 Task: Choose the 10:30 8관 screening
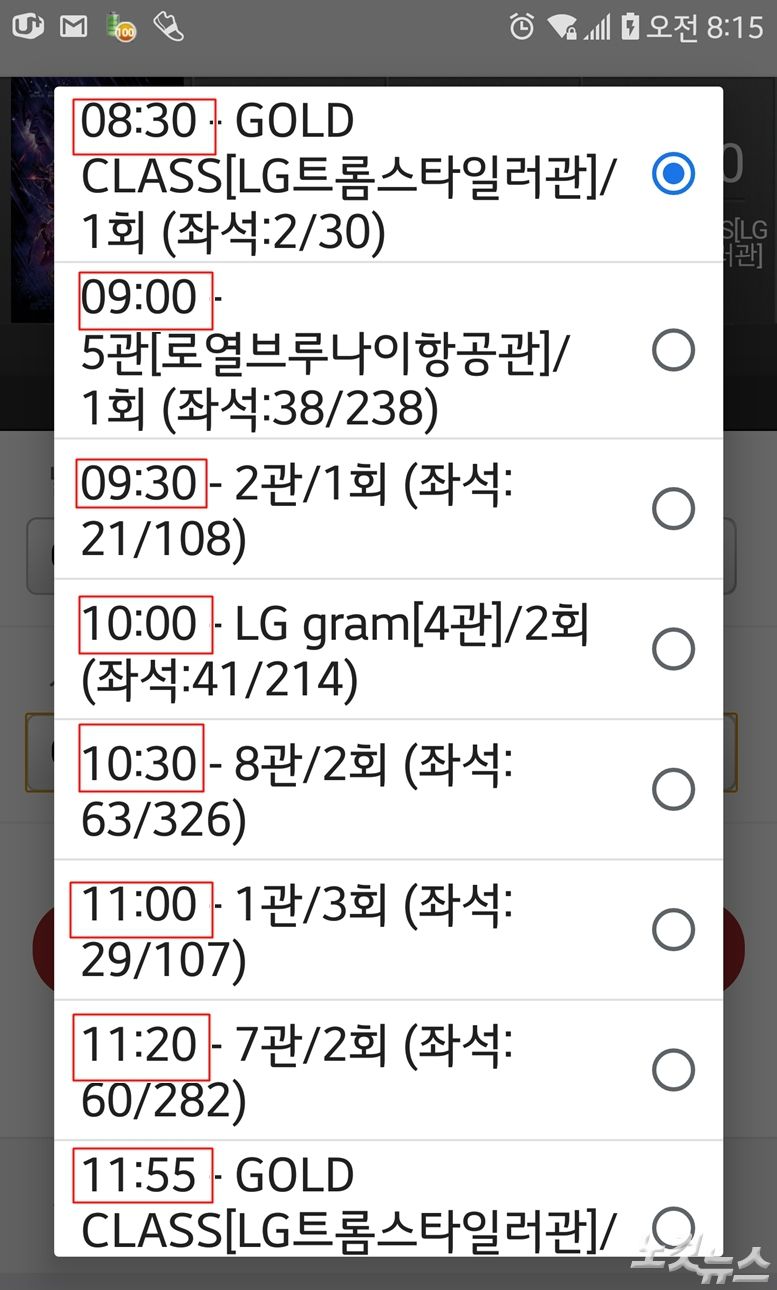(x=672, y=789)
